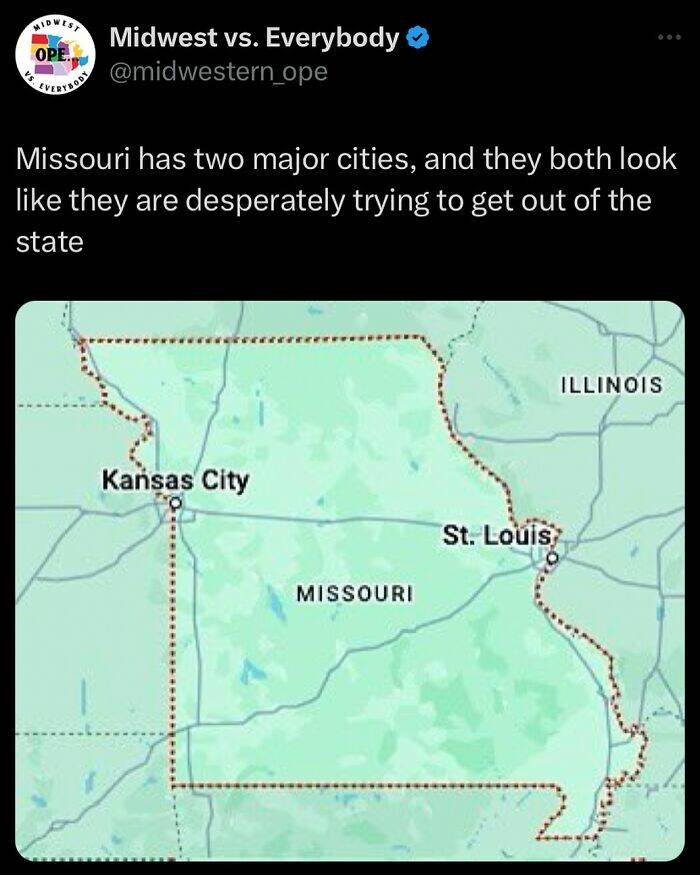Open the @midwestern_ope handle profile

pyautogui.click(x=217, y=73)
